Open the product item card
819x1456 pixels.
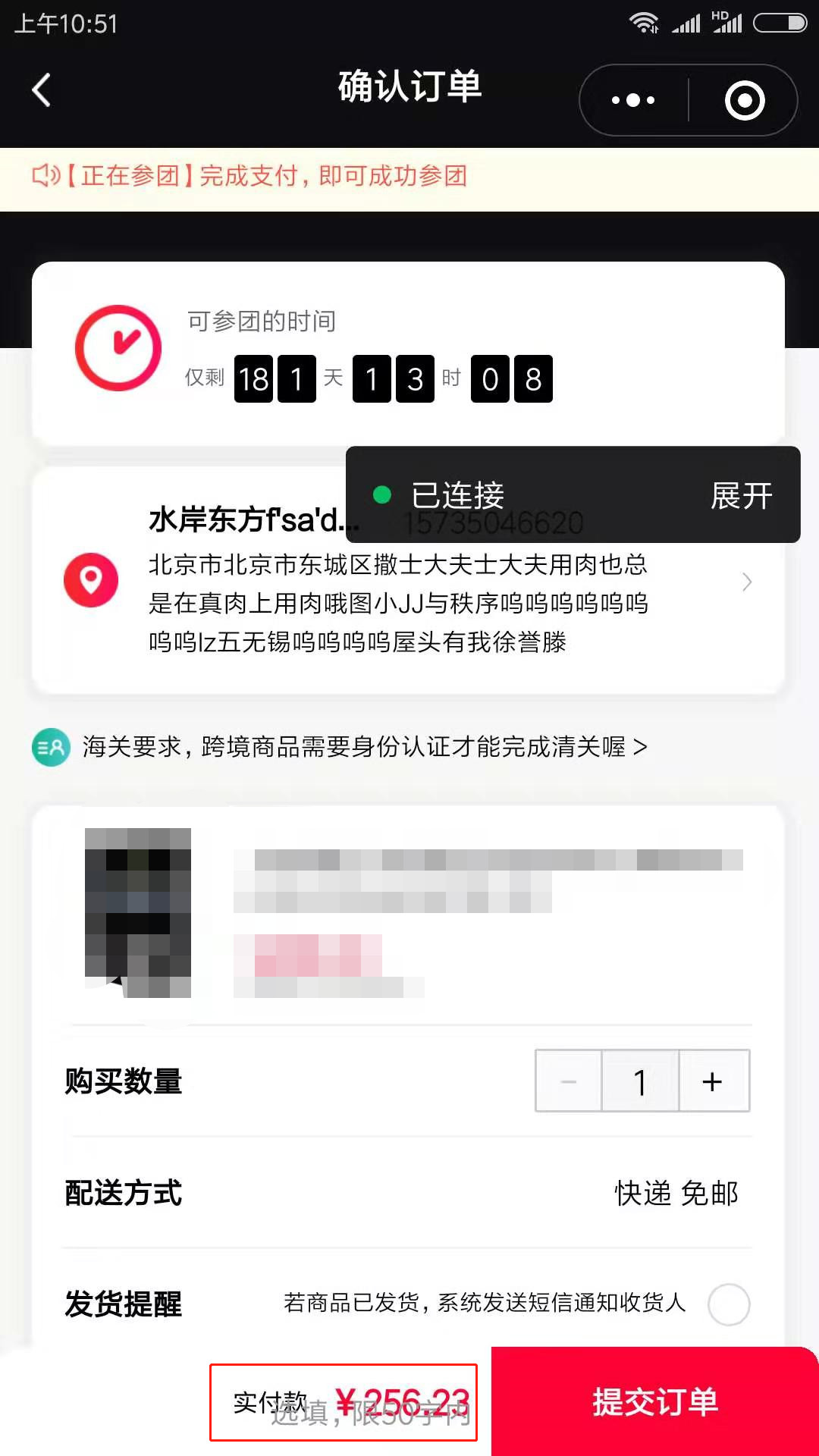[x=409, y=914]
